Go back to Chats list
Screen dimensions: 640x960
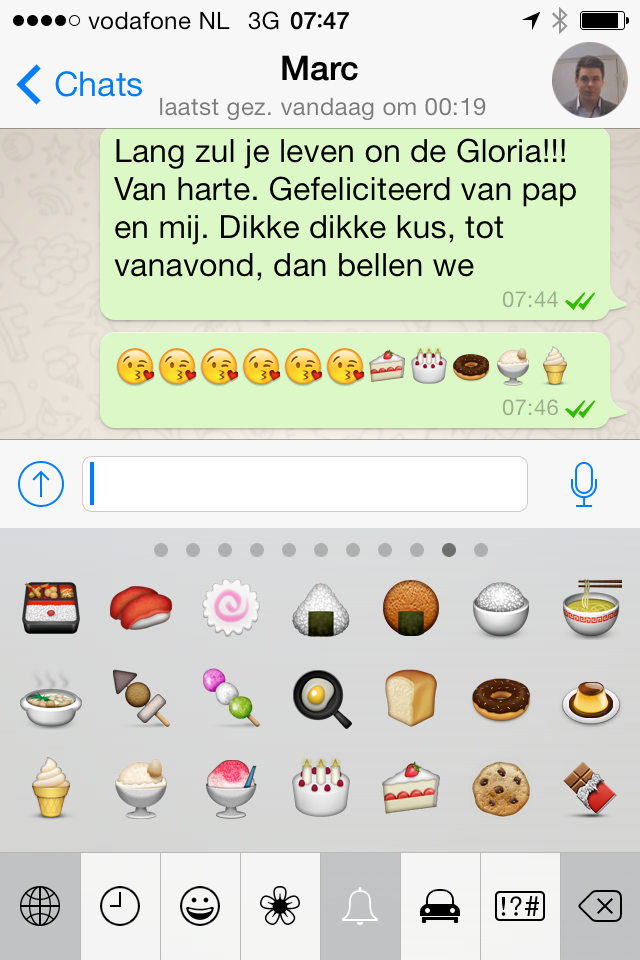(x=80, y=85)
